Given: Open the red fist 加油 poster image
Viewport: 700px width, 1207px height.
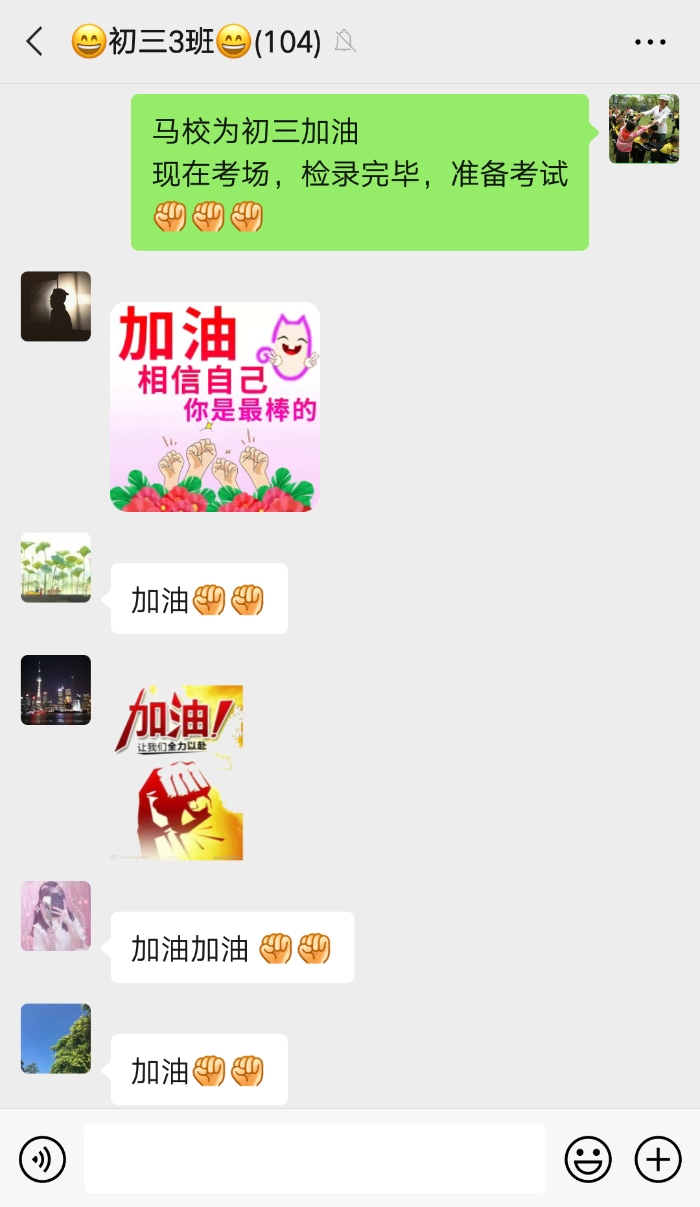Looking at the screenshot, I should pyautogui.click(x=177, y=772).
